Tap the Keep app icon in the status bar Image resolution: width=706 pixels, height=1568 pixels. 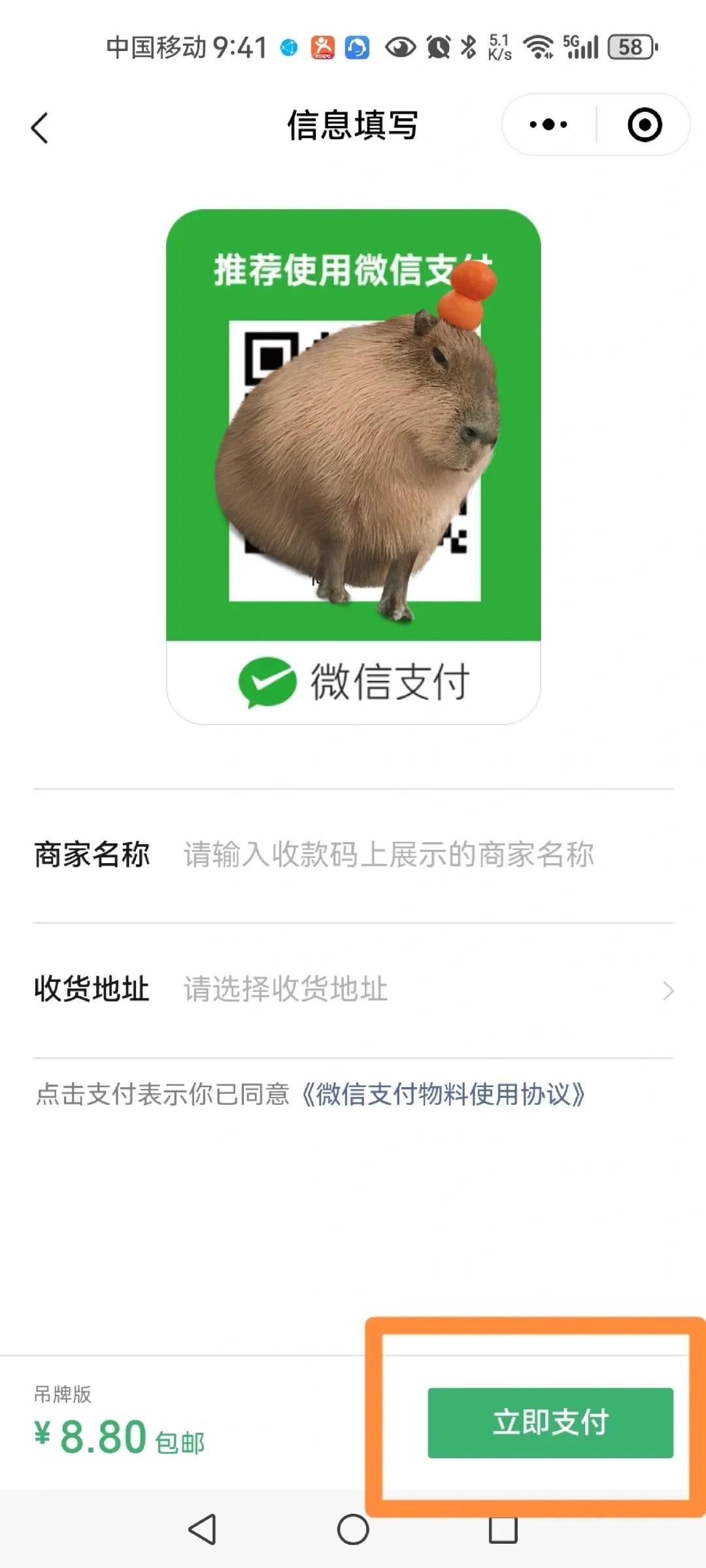pyautogui.click(x=321, y=47)
